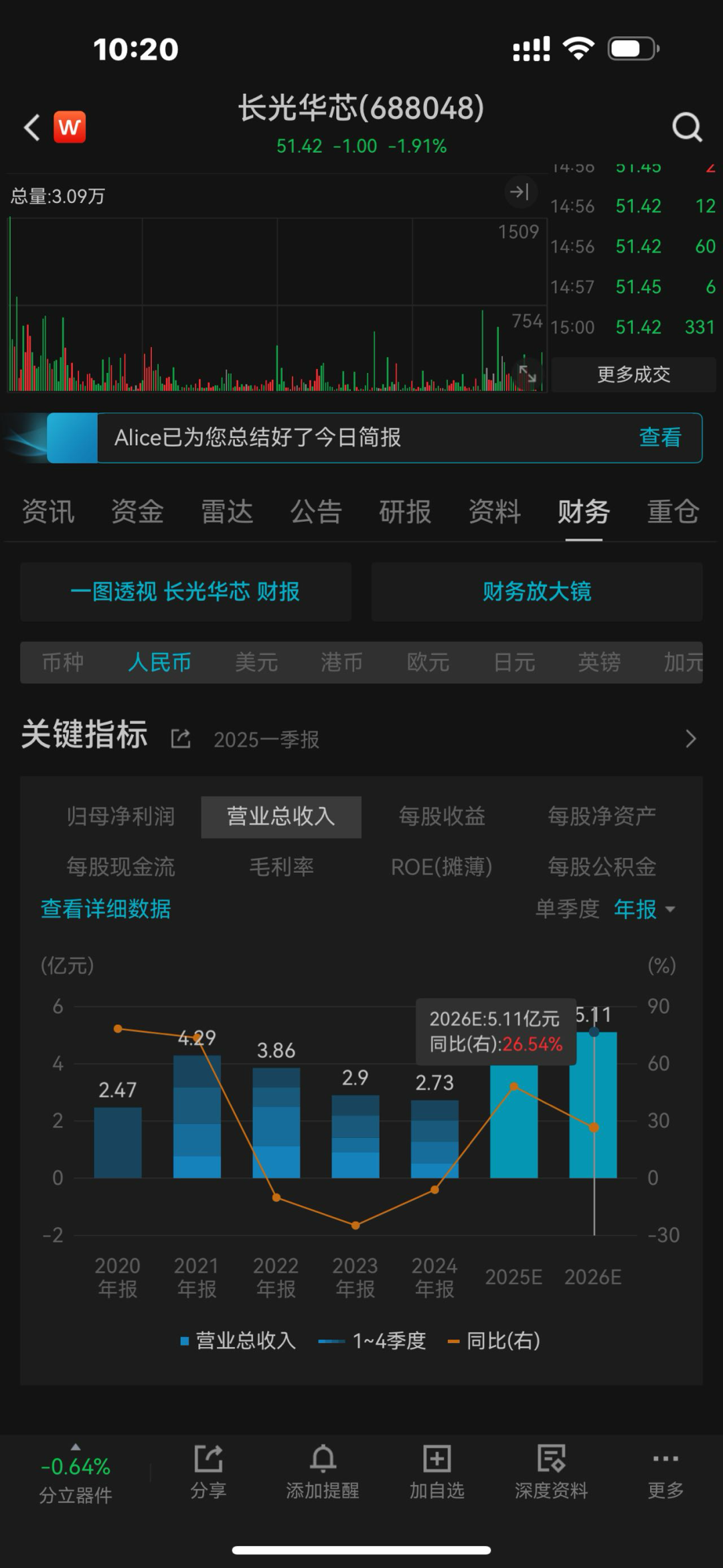Open 财务放大镜
The height and width of the screenshot is (1568, 723).
537,592
